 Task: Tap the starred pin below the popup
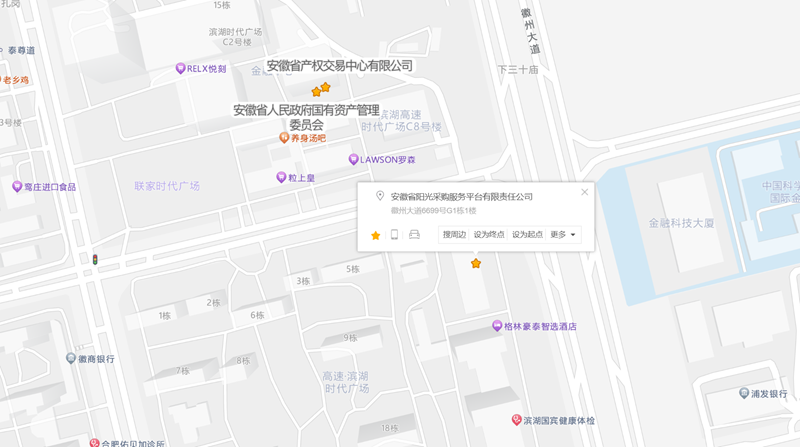[476, 264]
